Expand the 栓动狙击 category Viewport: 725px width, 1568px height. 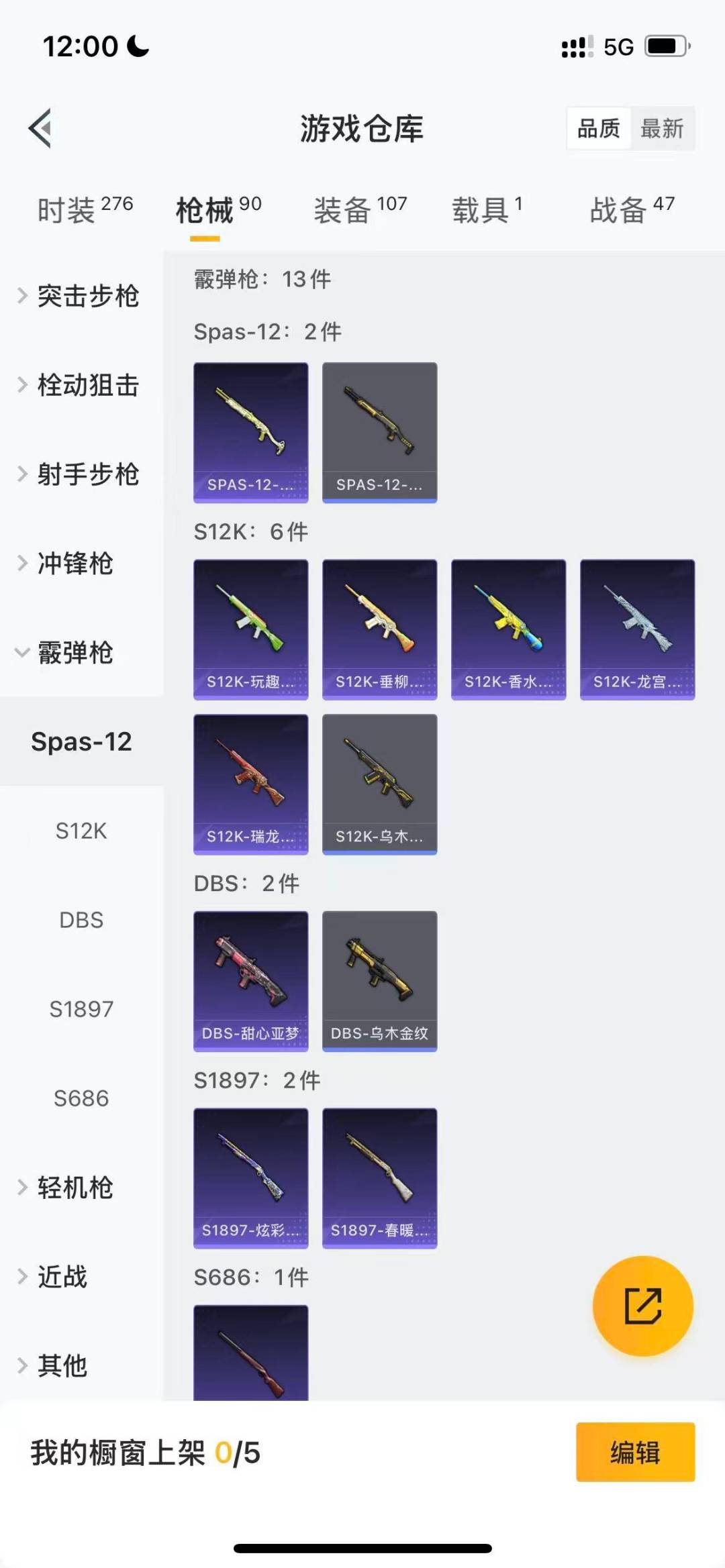coord(89,386)
